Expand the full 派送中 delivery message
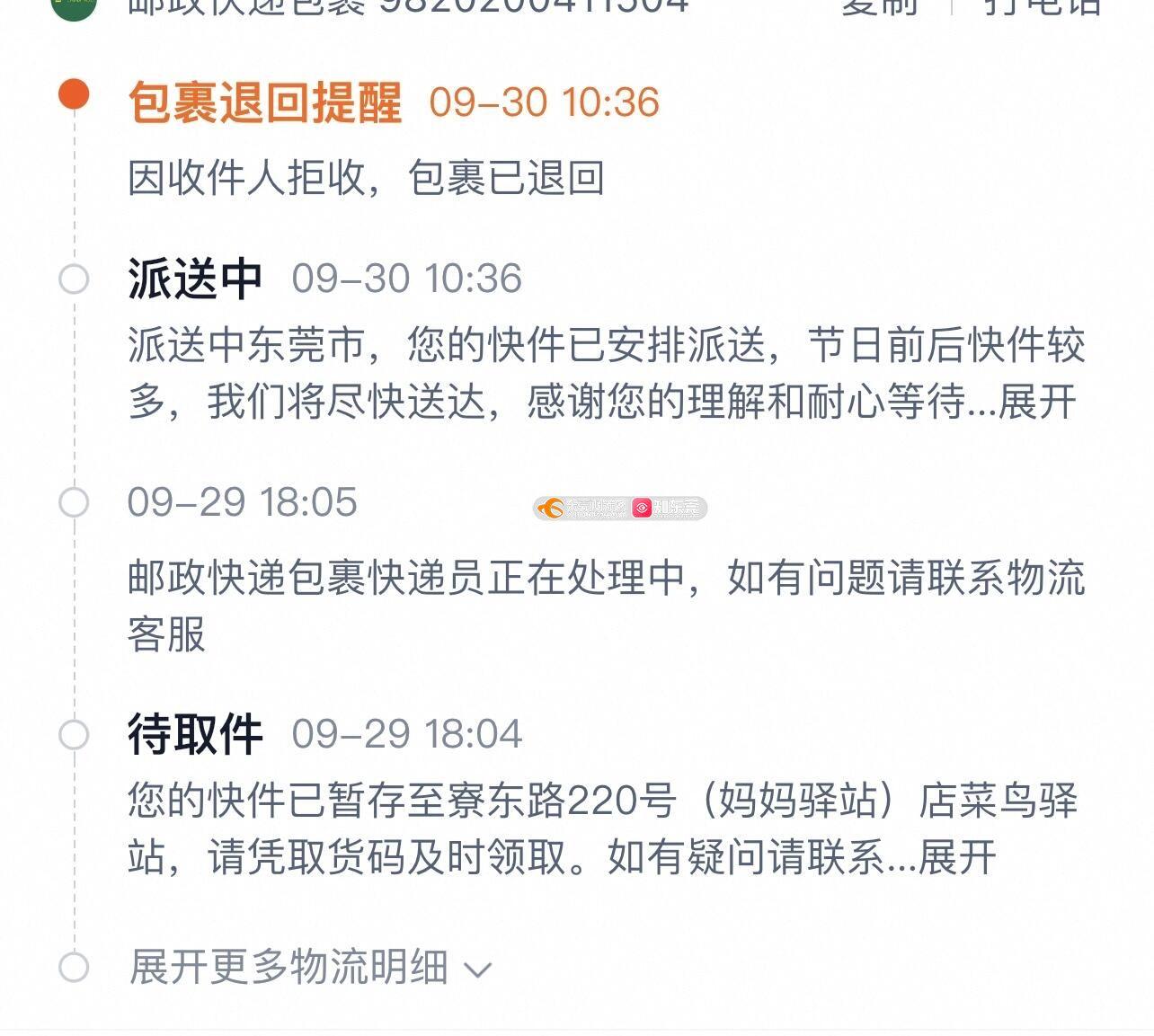This screenshot has width=1154, height=1036. pyautogui.click(x=1036, y=402)
